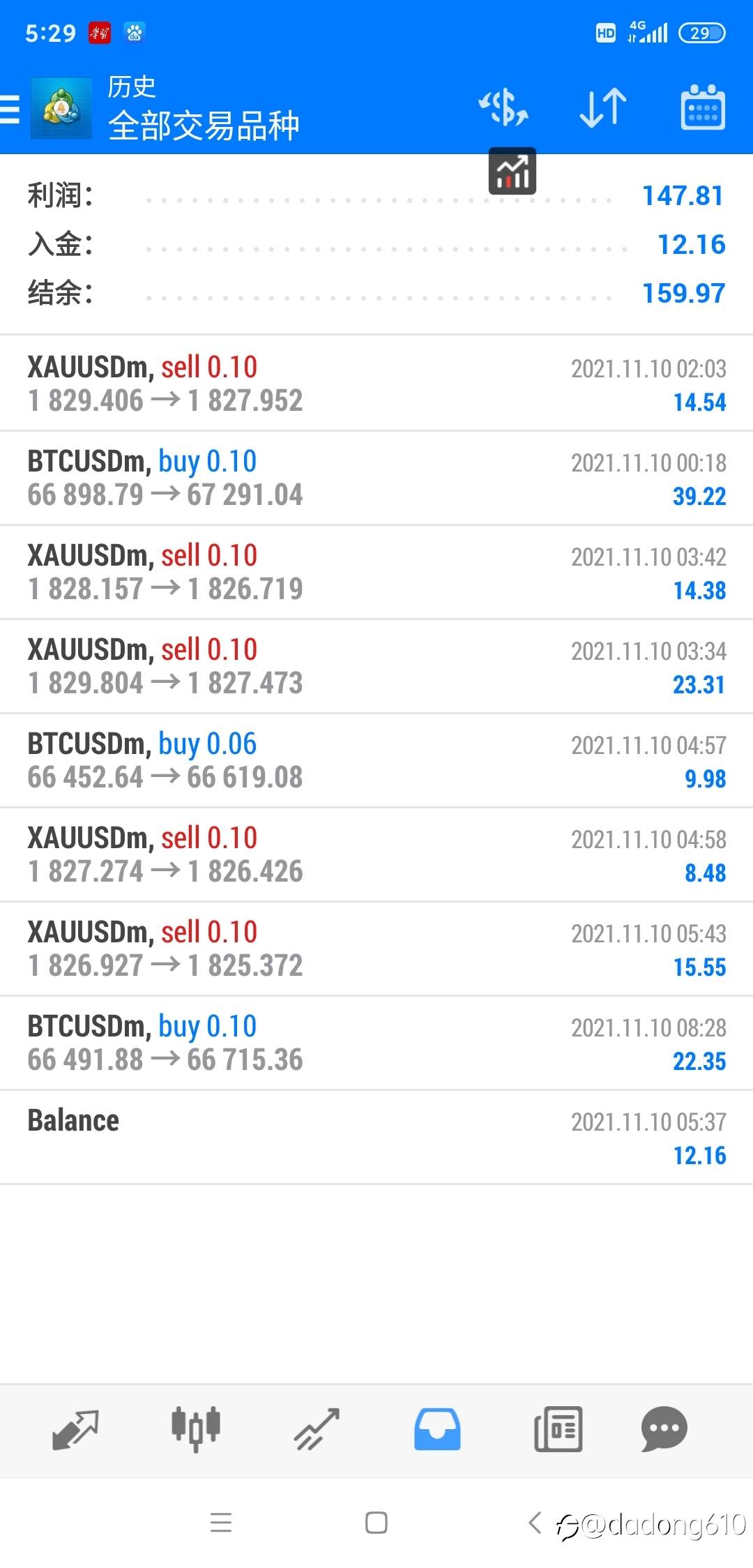The image size is (753, 1568).
Task: Open the symbol filter dollar icon
Action: pyautogui.click(x=503, y=107)
